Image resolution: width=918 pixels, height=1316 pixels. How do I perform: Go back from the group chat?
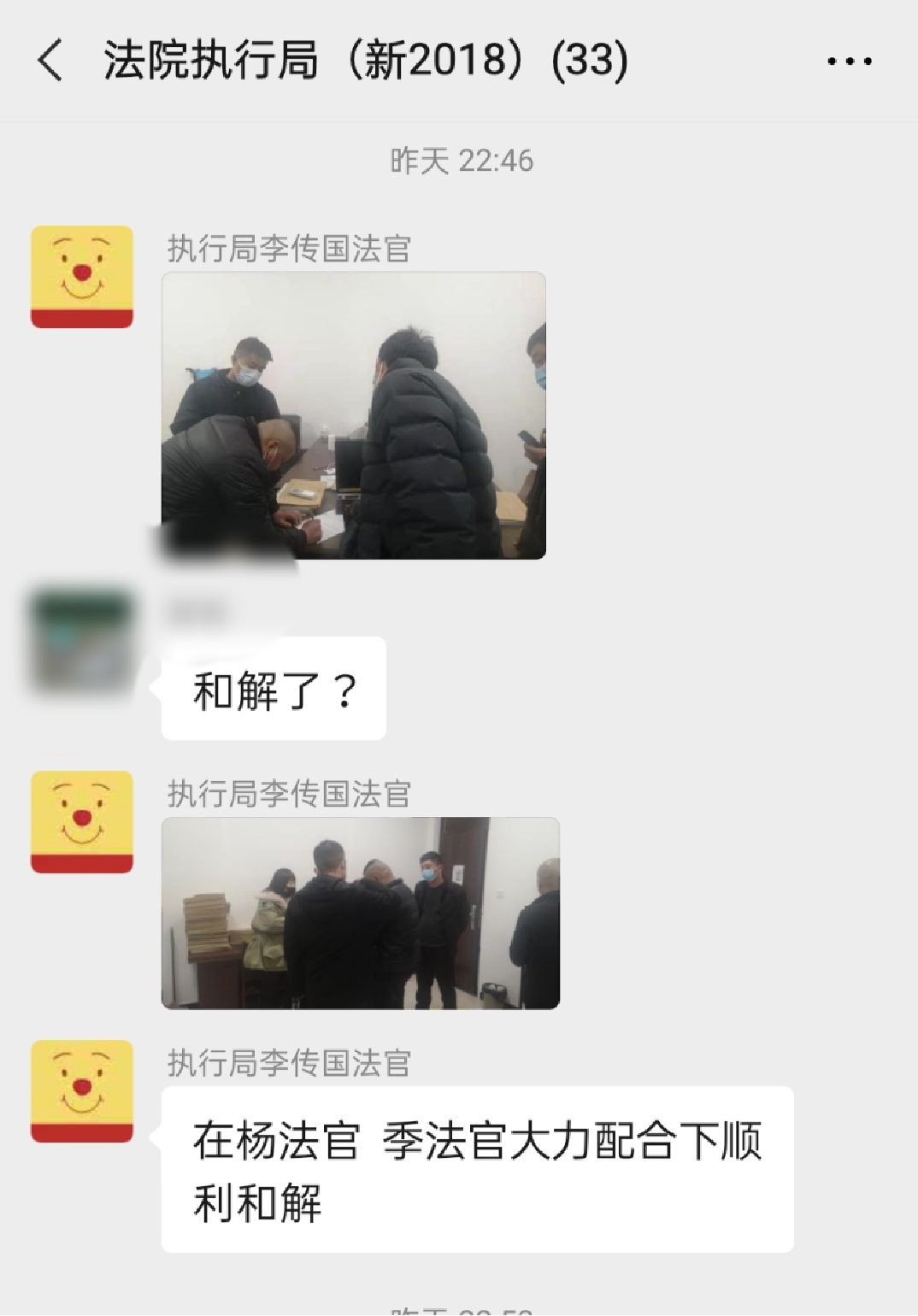50,62
